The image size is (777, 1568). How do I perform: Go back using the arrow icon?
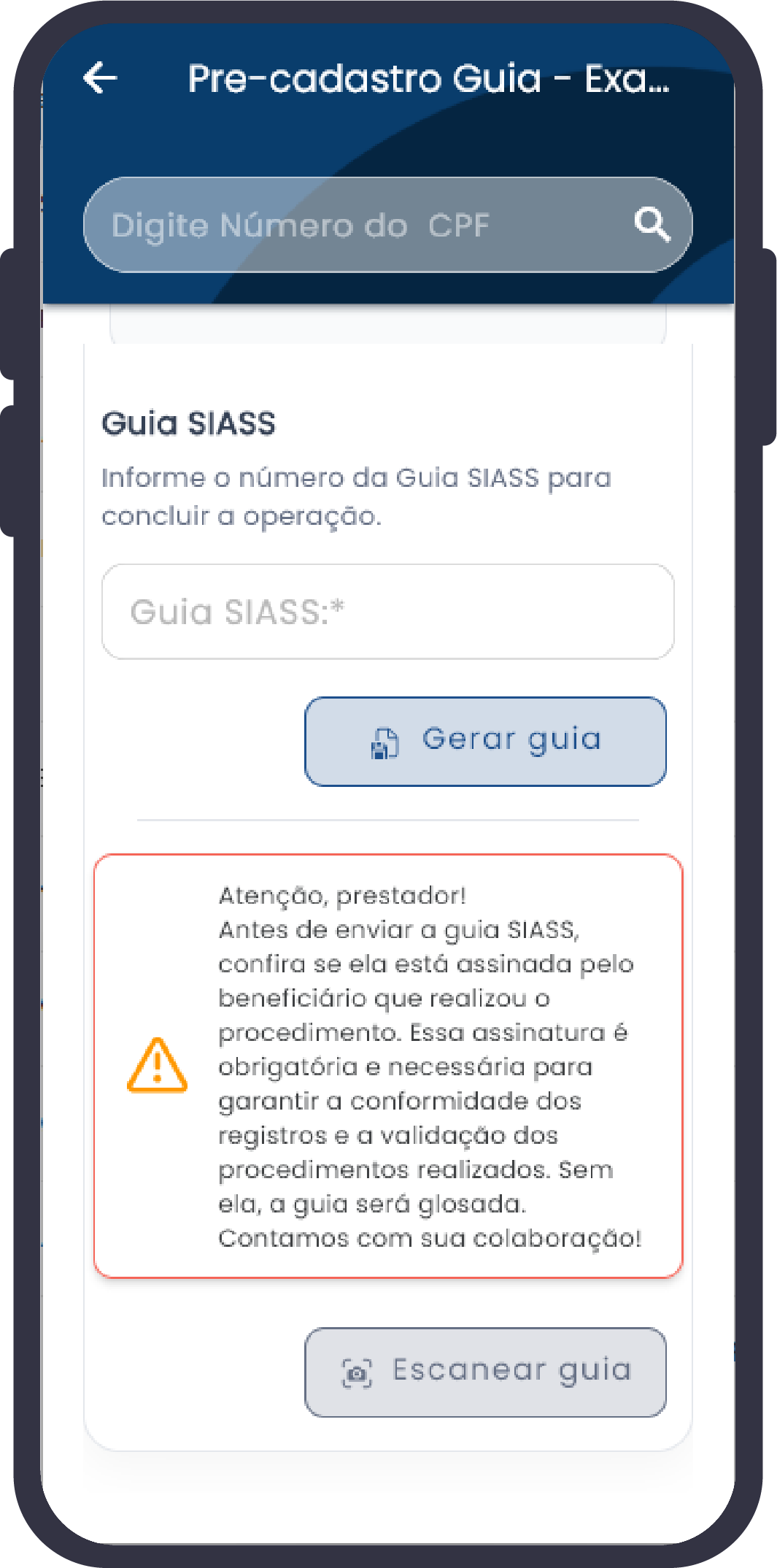[x=101, y=78]
